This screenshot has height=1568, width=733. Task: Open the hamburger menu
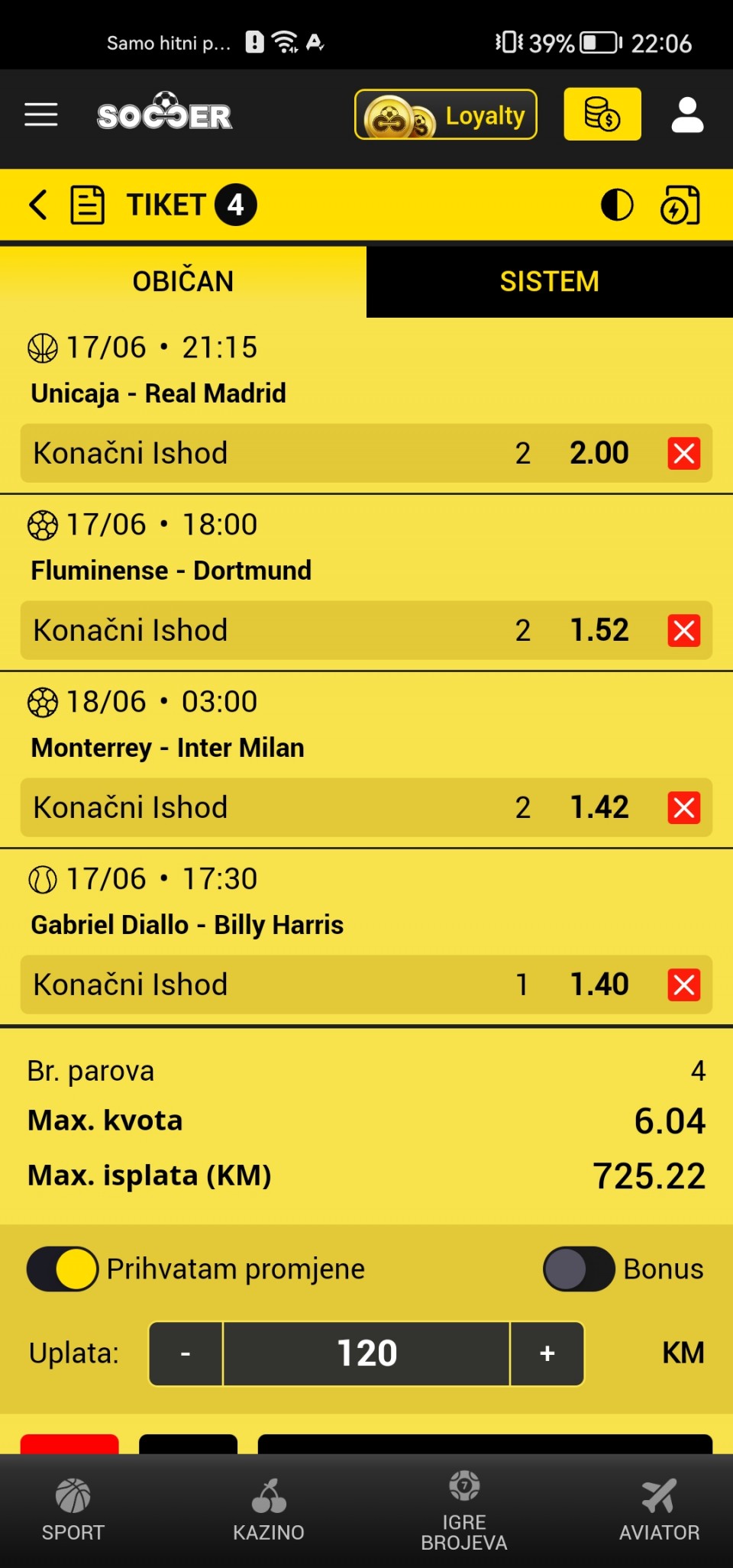41,115
